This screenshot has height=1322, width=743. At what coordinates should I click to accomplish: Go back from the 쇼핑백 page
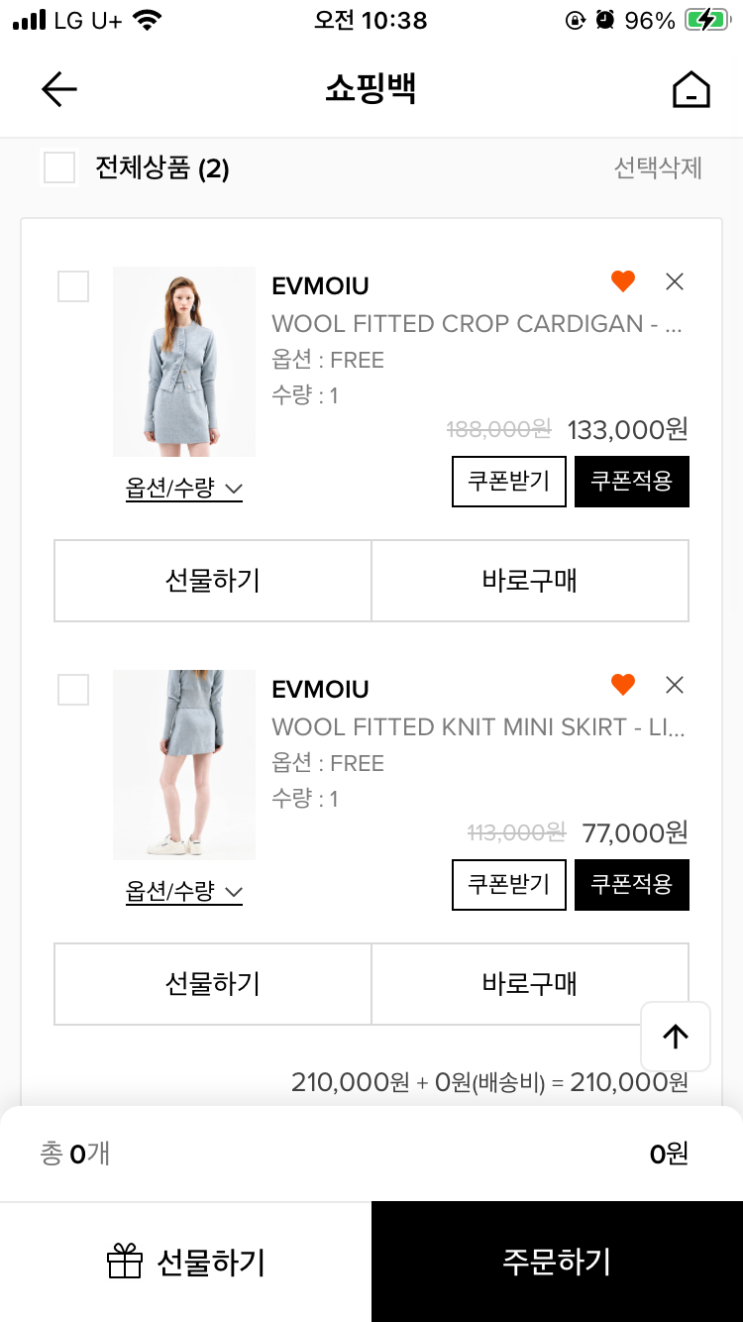[59, 90]
